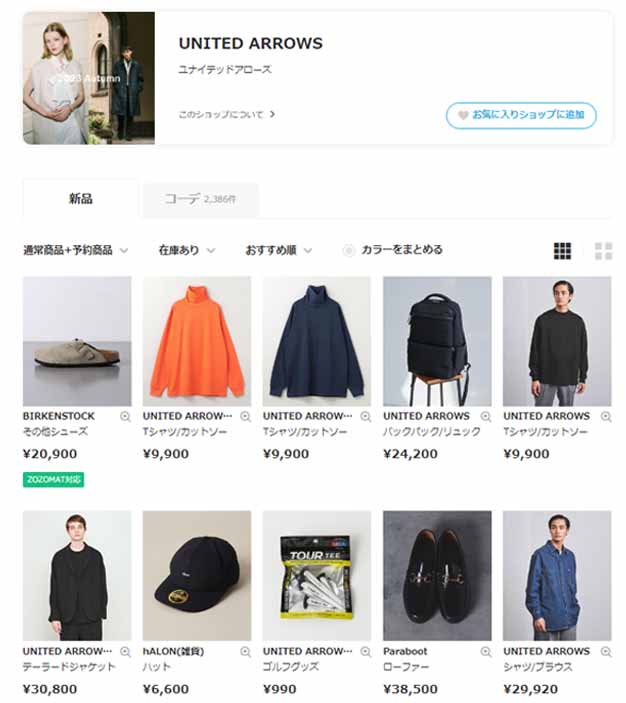Select the 新品 tab
Image resolution: width=626 pixels, height=703 pixels.
click(x=80, y=199)
